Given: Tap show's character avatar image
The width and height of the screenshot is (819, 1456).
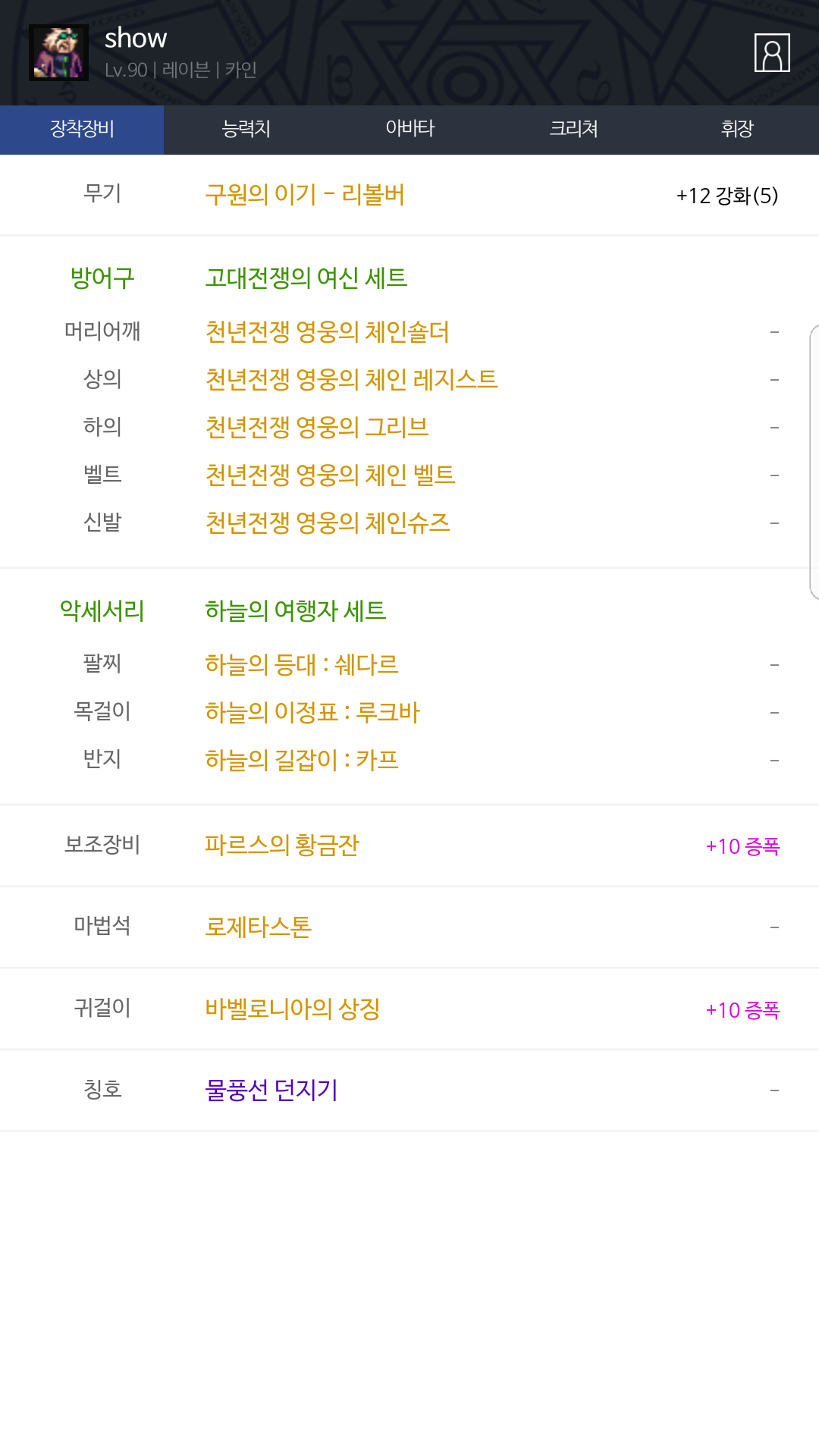Looking at the screenshot, I should tap(58, 53).
